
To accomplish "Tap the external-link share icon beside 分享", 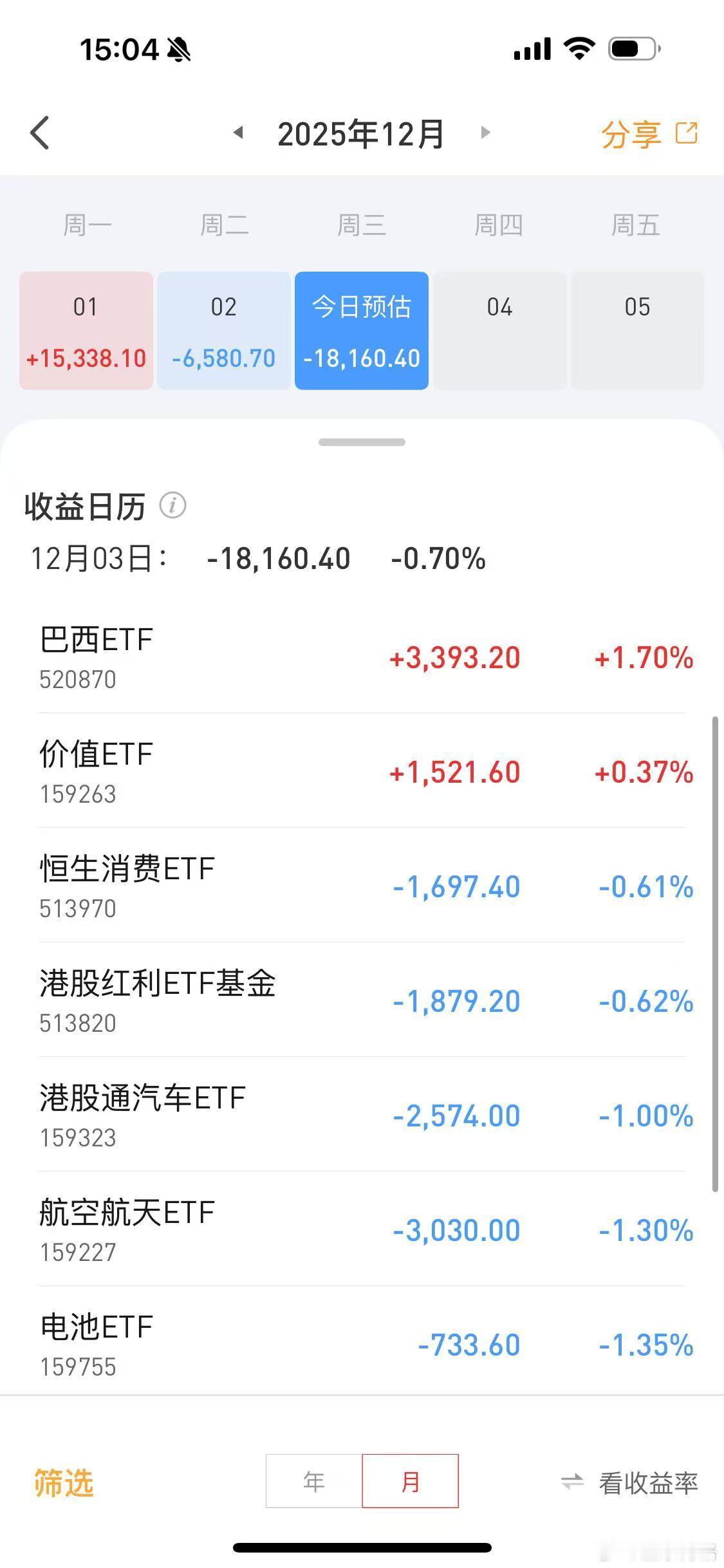I will (686, 131).
